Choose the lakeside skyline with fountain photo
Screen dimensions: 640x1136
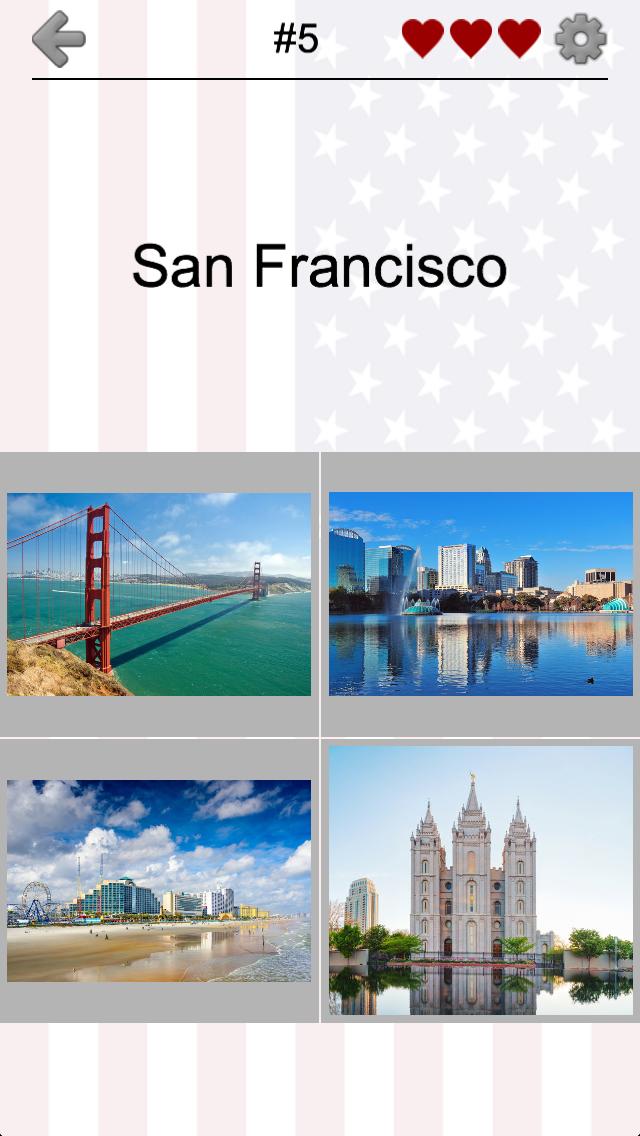(x=481, y=594)
